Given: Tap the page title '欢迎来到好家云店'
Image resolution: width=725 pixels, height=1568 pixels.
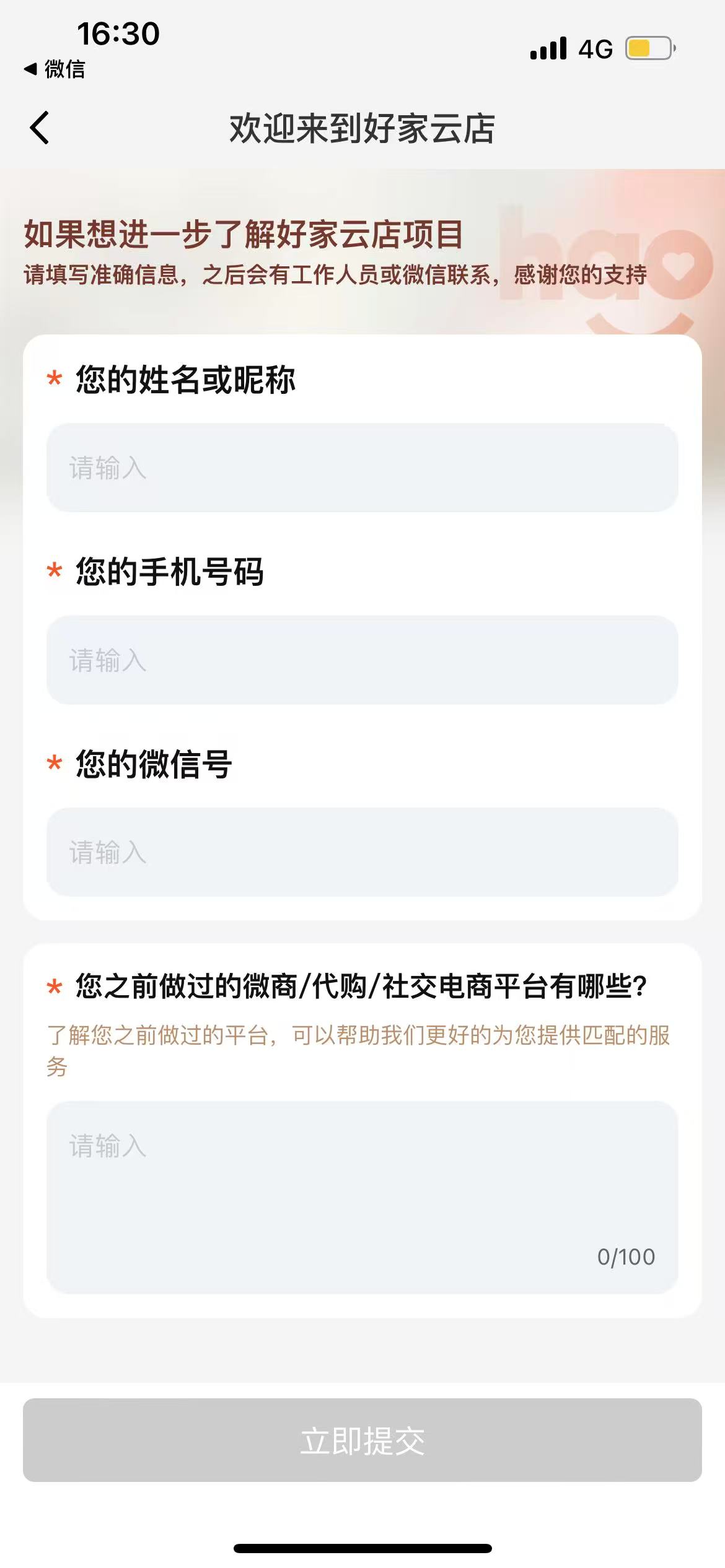Looking at the screenshot, I should [x=362, y=126].
